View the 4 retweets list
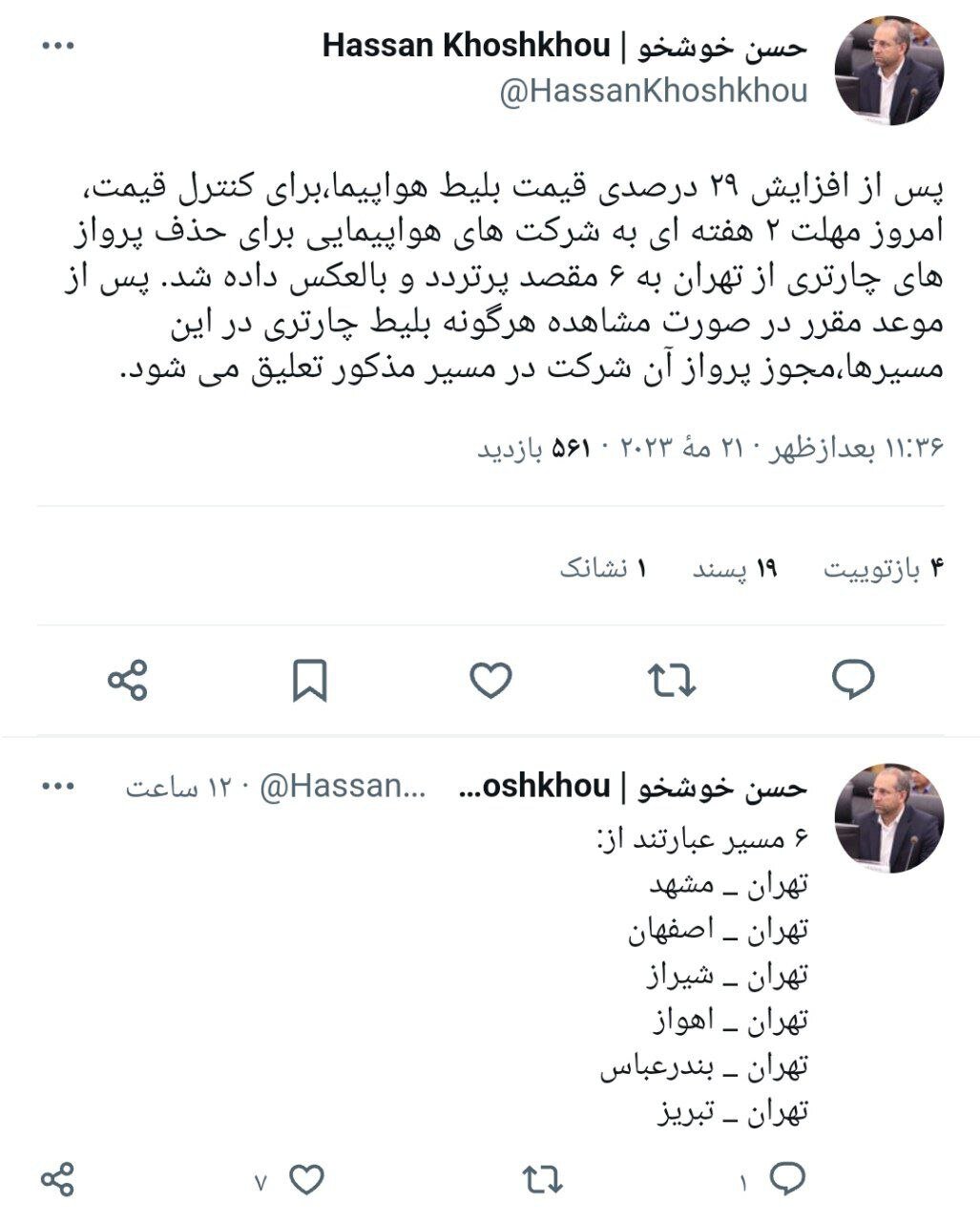This screenshot has width=980, height=1222. click(884, 569)
